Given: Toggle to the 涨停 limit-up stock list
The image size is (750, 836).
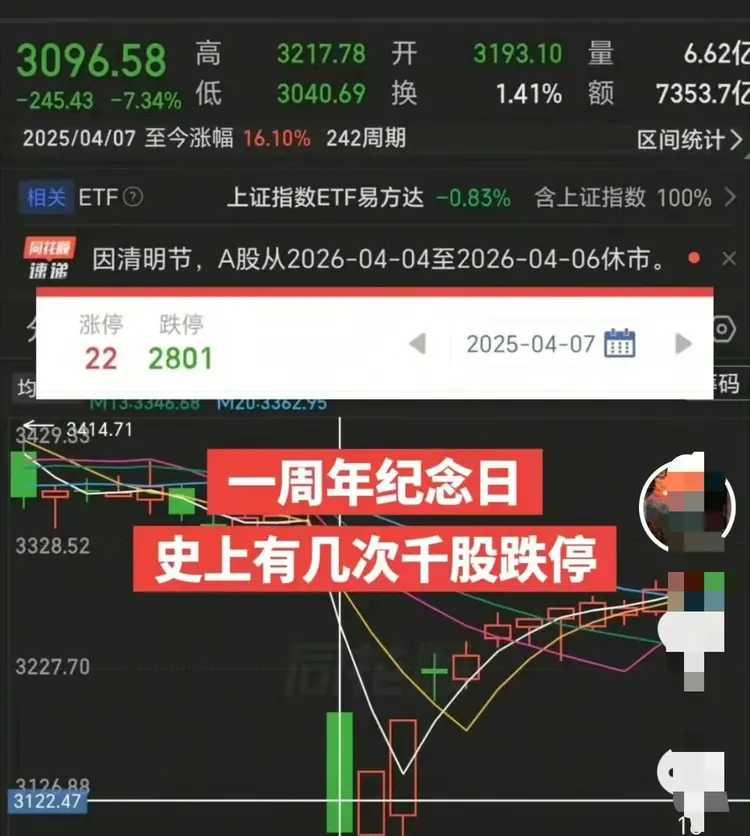Looking at the screenshot, I should (x=100, y=342).
